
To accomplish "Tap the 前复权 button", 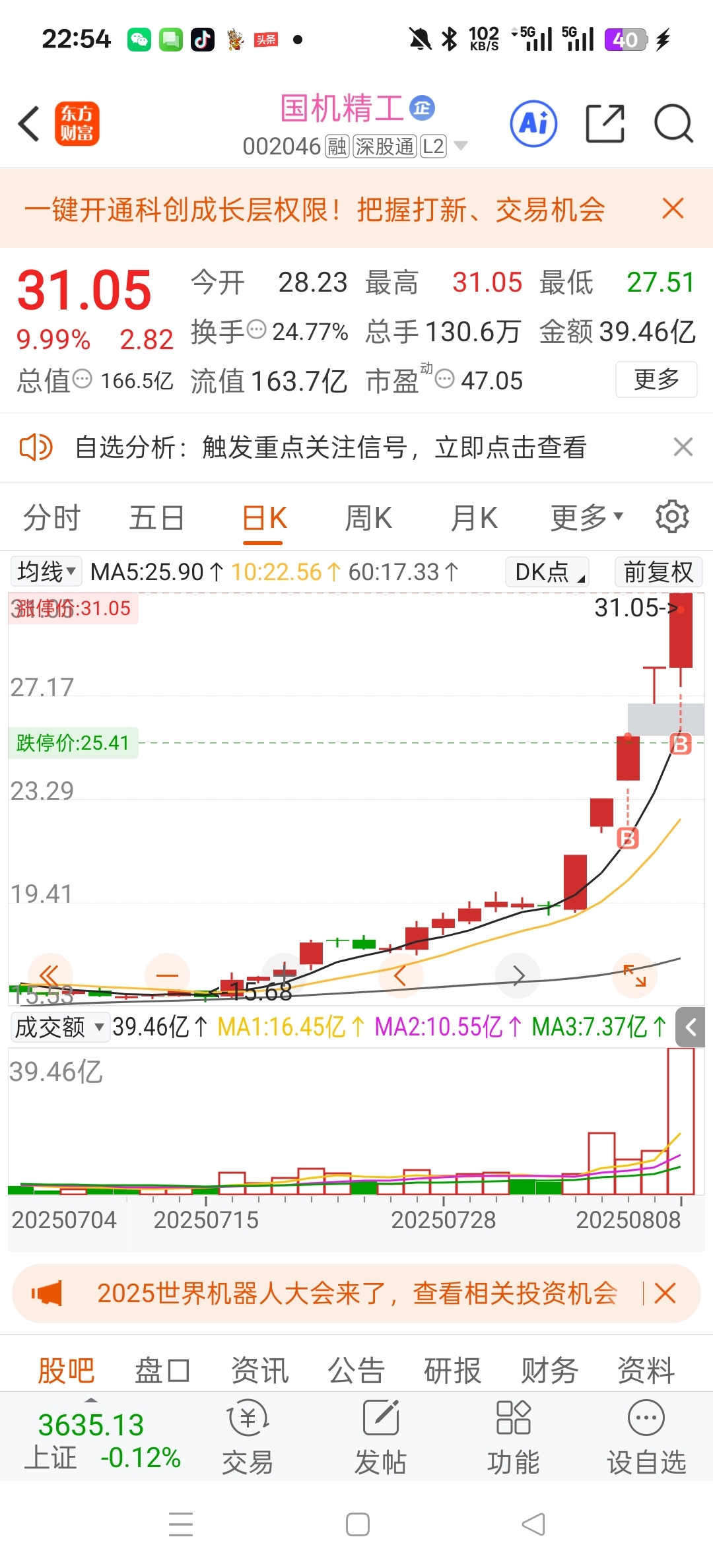I will click(x=658, y=572).
